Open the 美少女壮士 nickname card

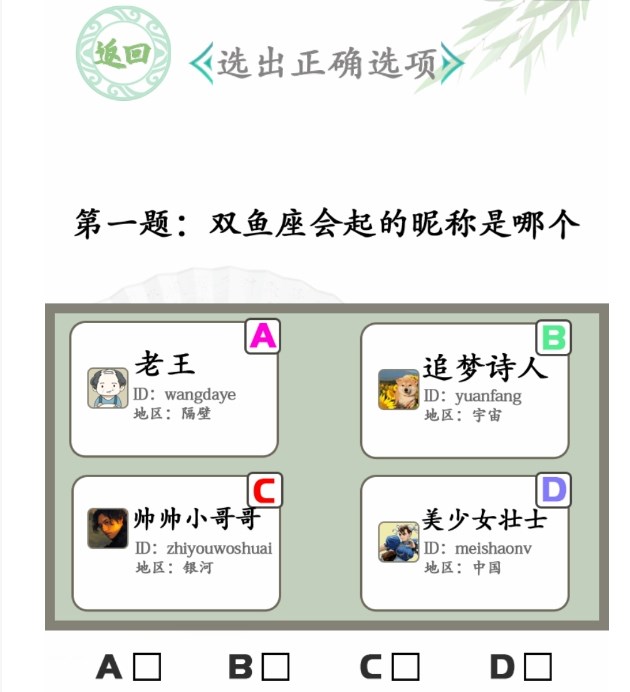point(464,543)
